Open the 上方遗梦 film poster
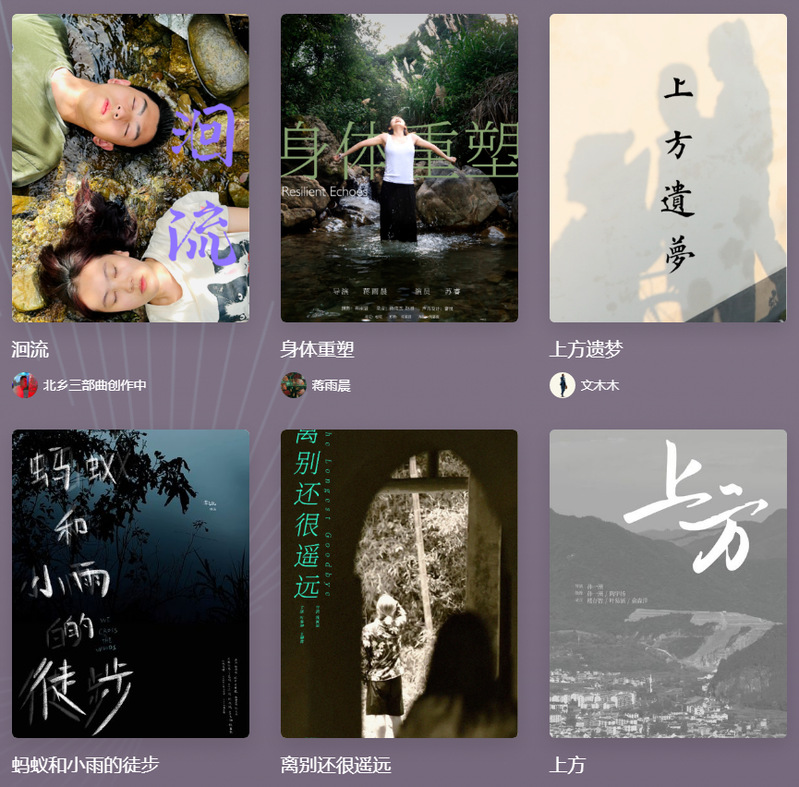 [x=667, y=168]
